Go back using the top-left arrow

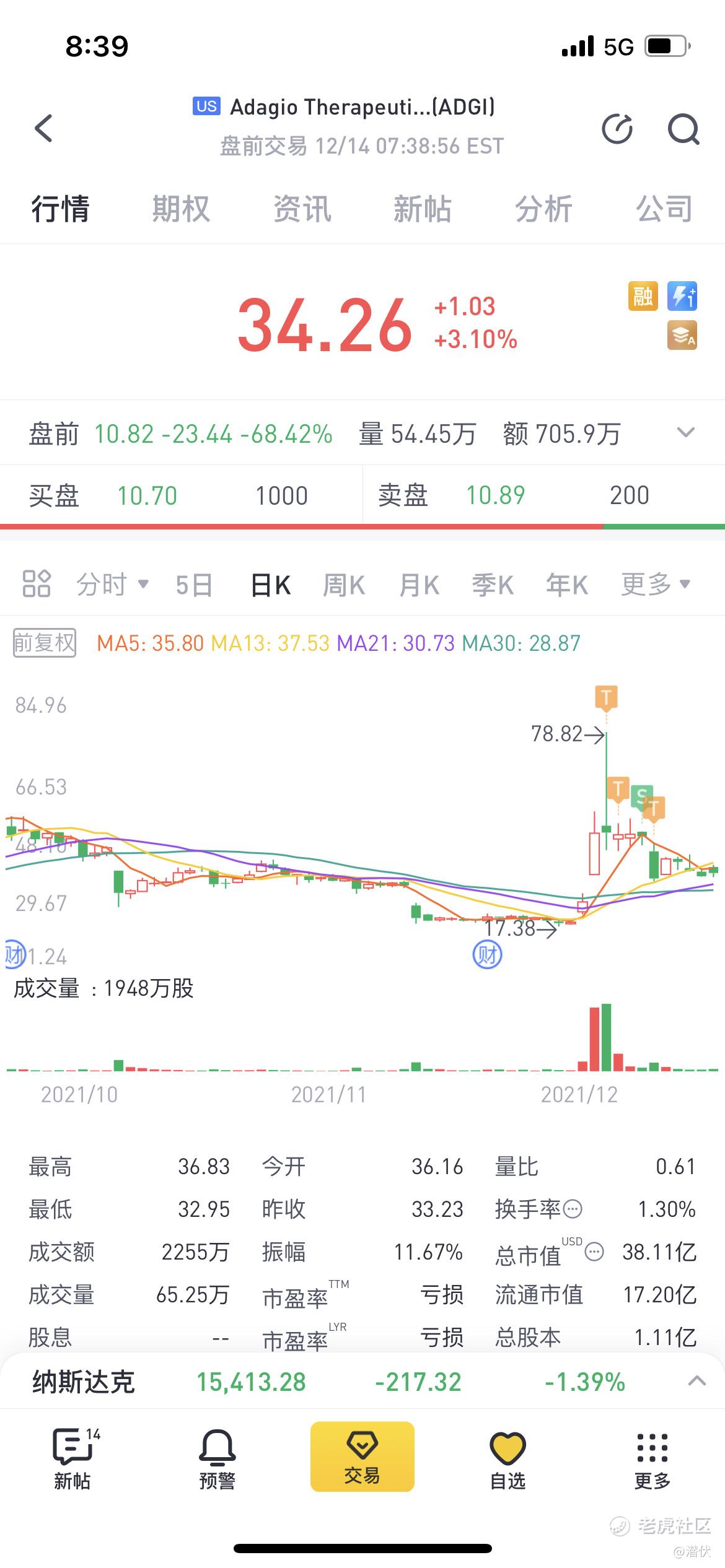click(x=43, y=128)
